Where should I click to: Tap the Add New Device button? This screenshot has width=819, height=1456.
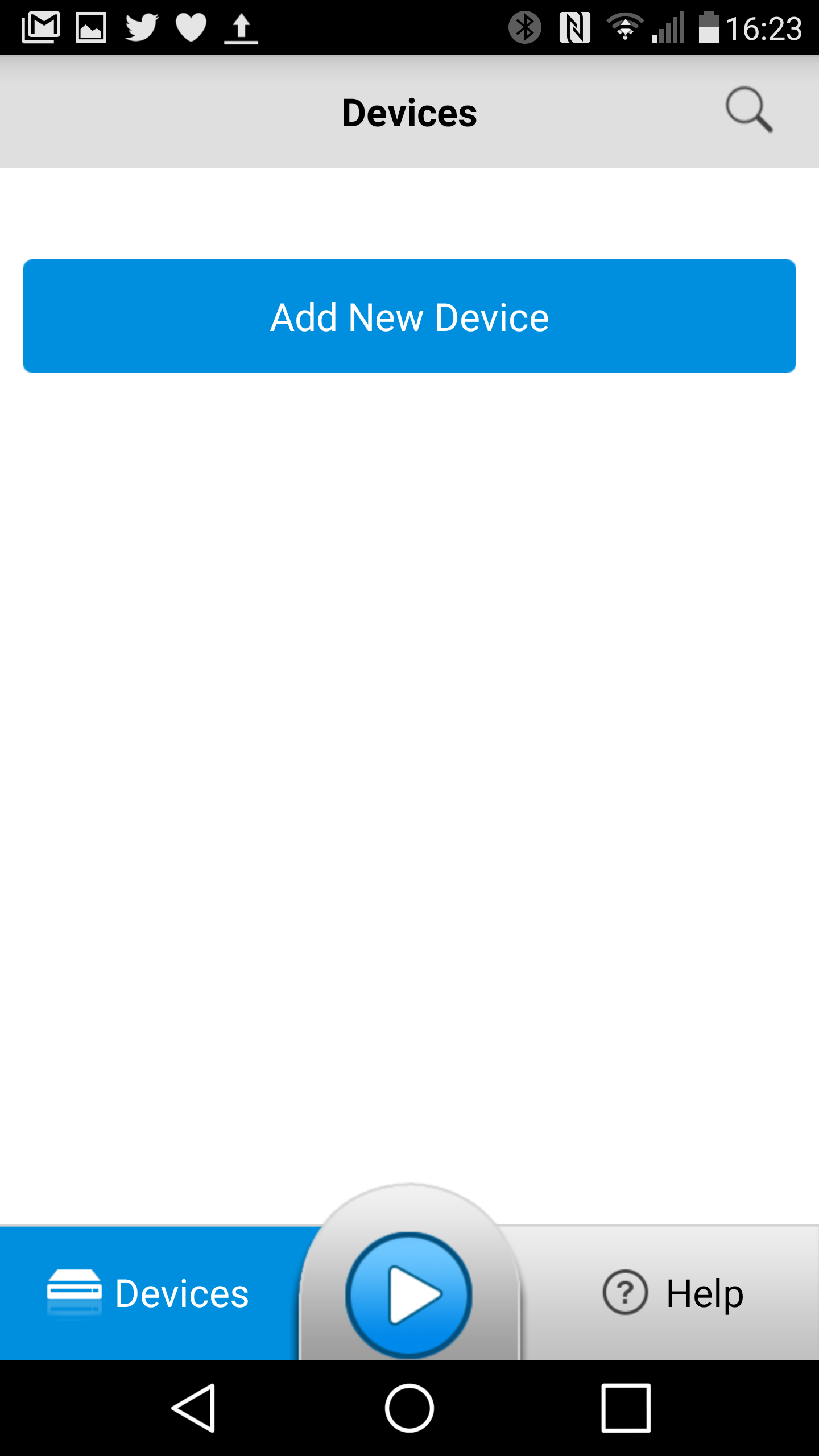409,316
